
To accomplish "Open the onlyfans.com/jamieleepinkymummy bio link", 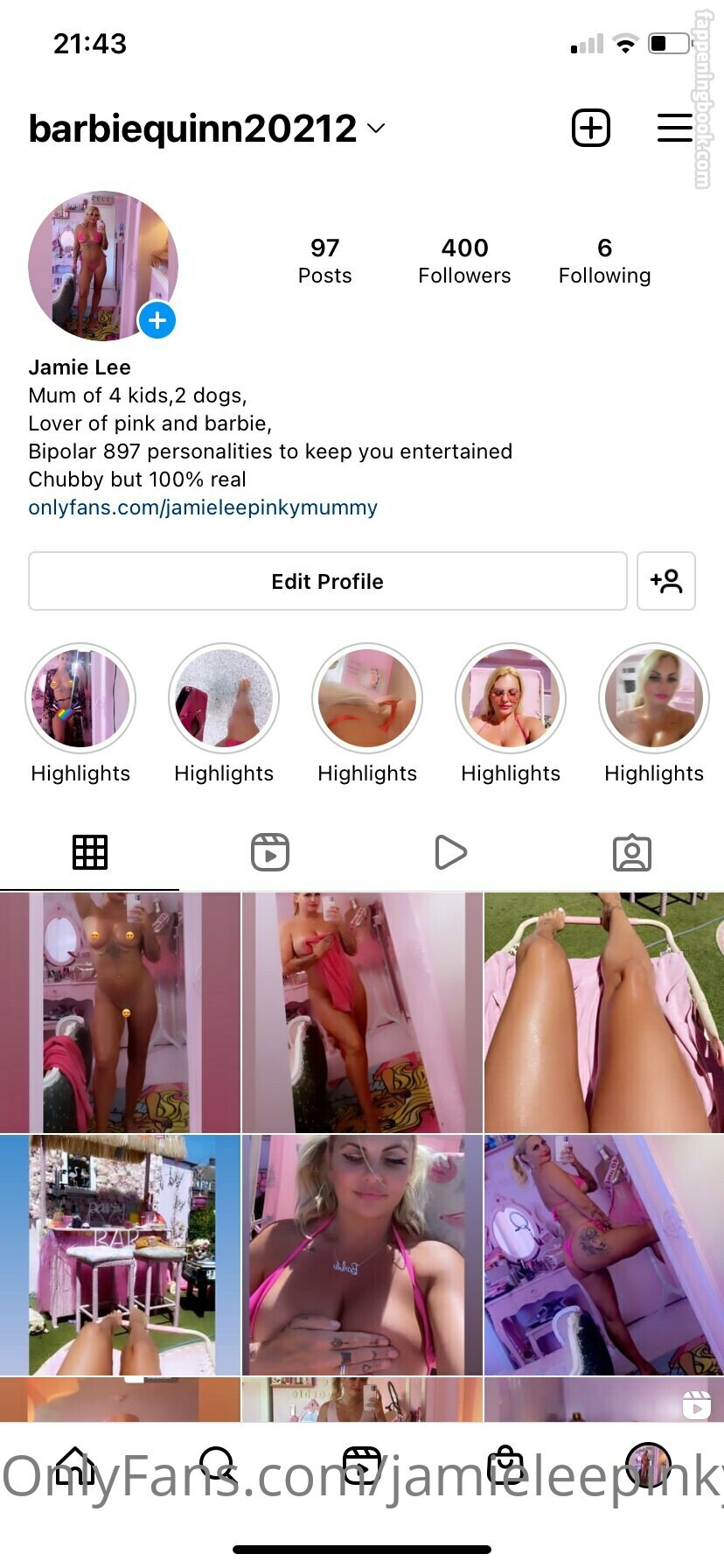I will (203, 507).
